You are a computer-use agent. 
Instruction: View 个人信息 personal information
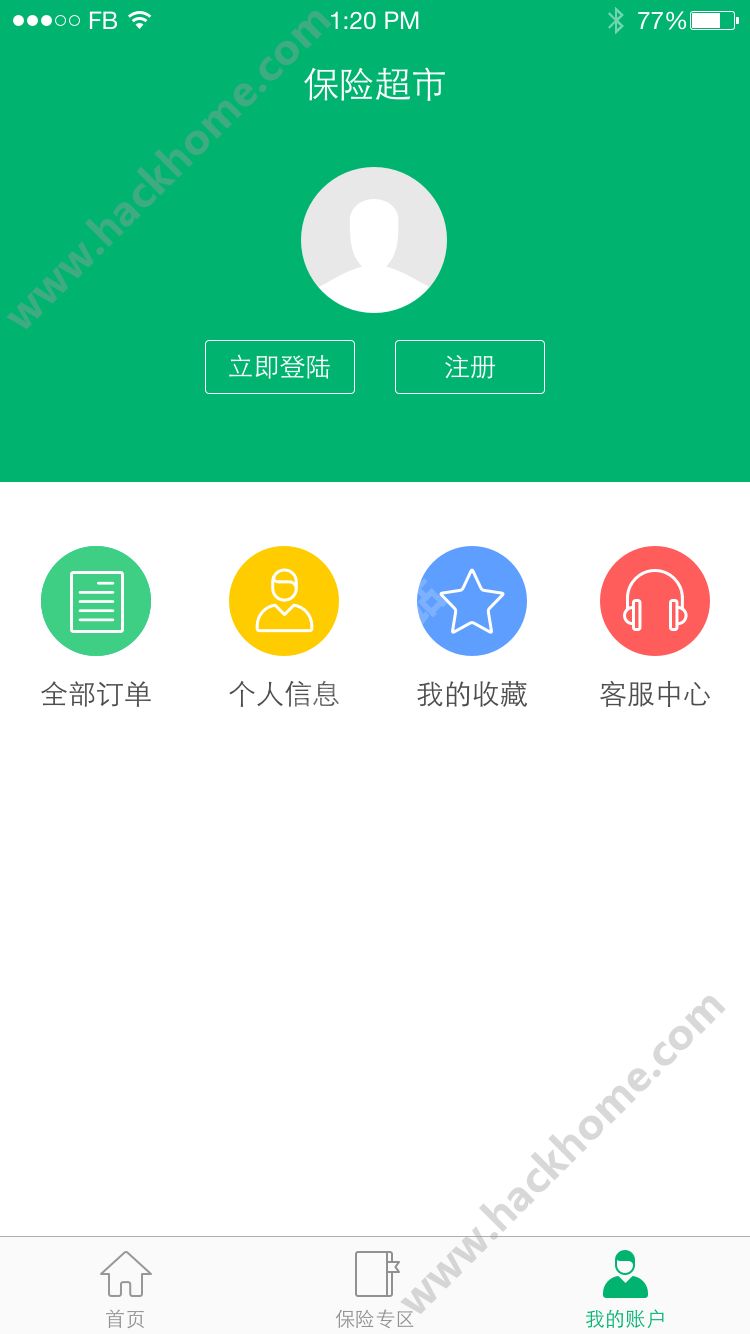point(284,601)
